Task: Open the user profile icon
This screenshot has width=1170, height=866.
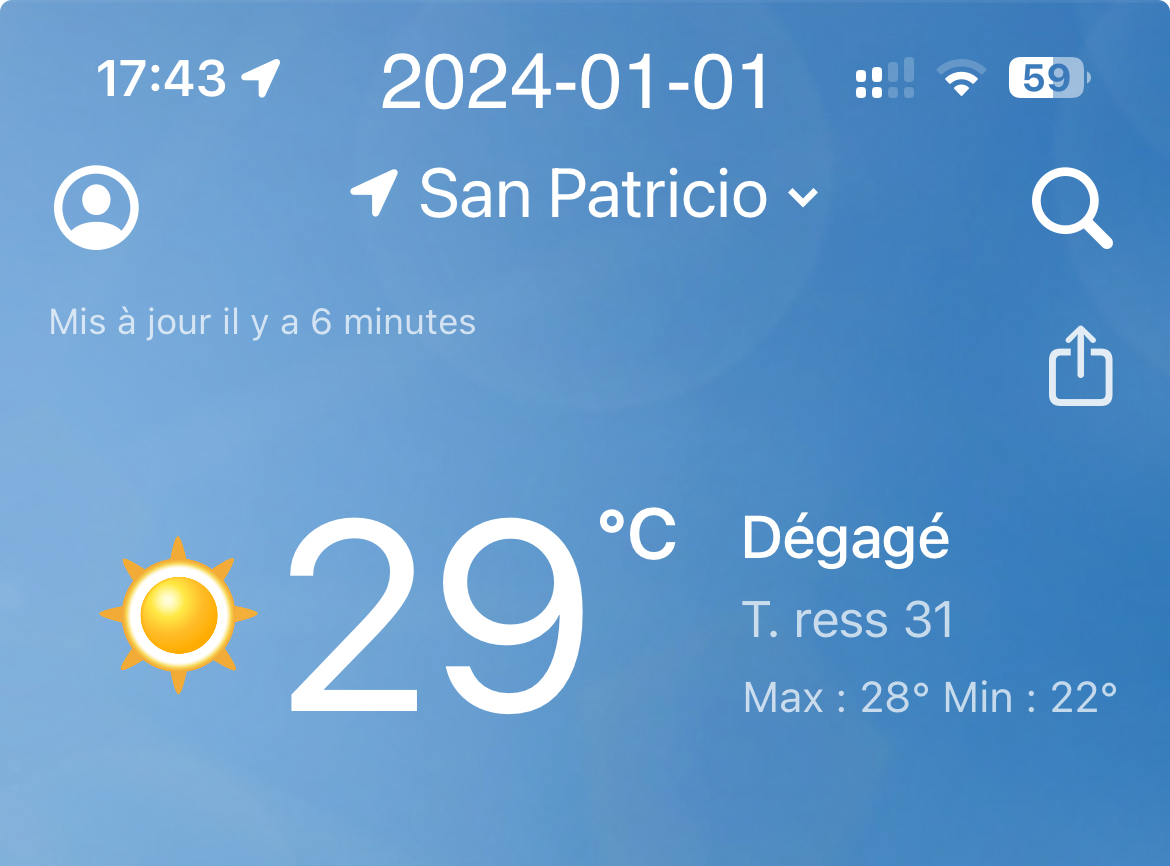Action: pyautogui.click(x=96, y=208)
